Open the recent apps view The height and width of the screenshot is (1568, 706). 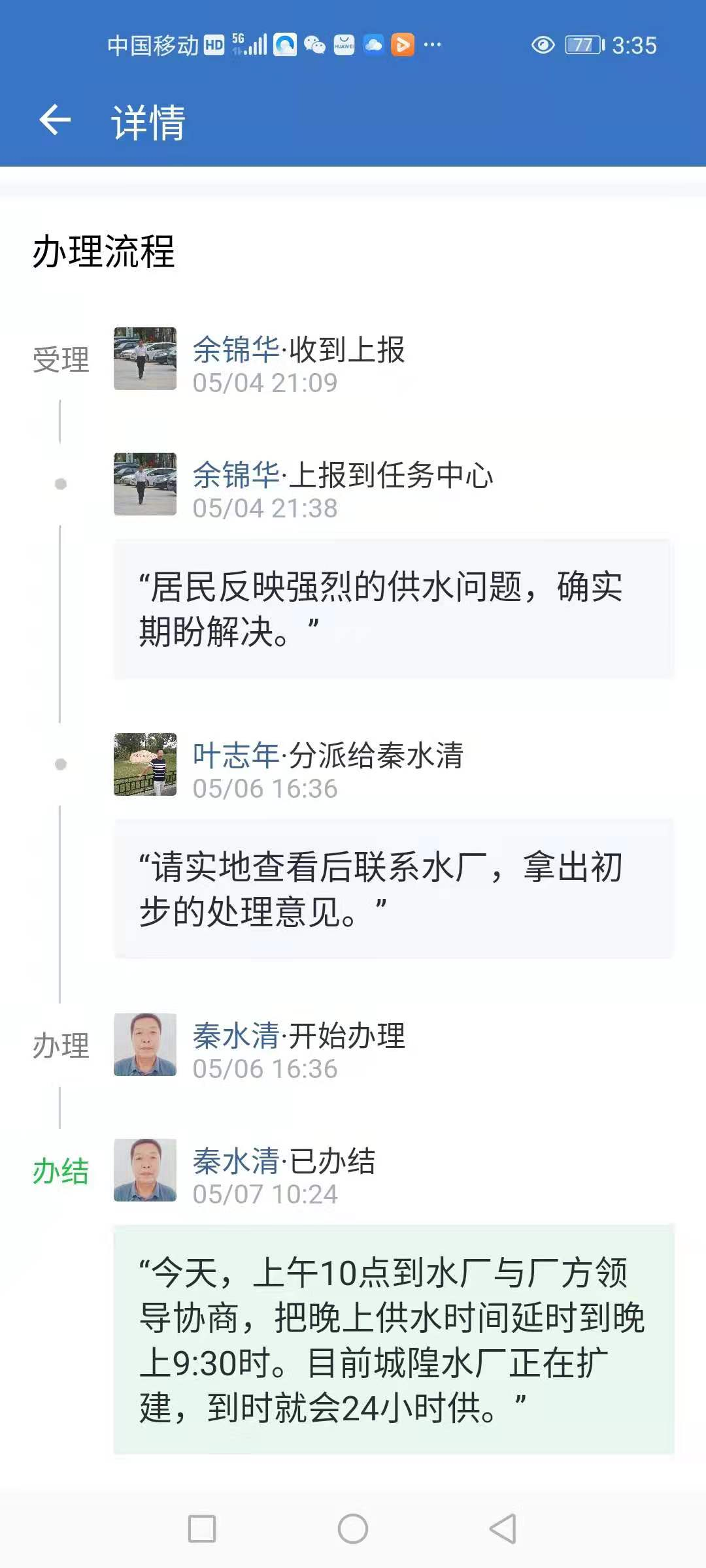tap(202, 1529)
